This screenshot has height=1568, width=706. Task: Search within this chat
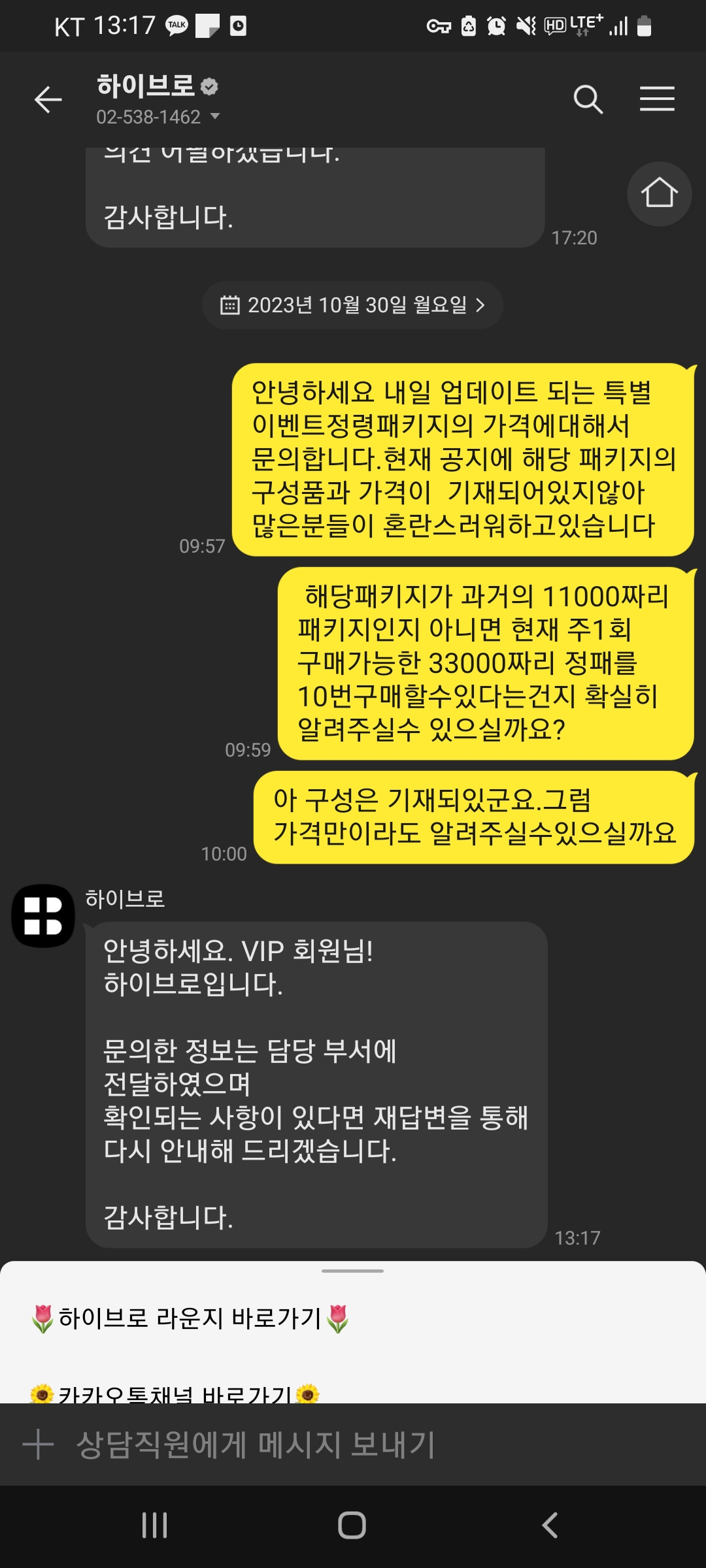(588, 100)
